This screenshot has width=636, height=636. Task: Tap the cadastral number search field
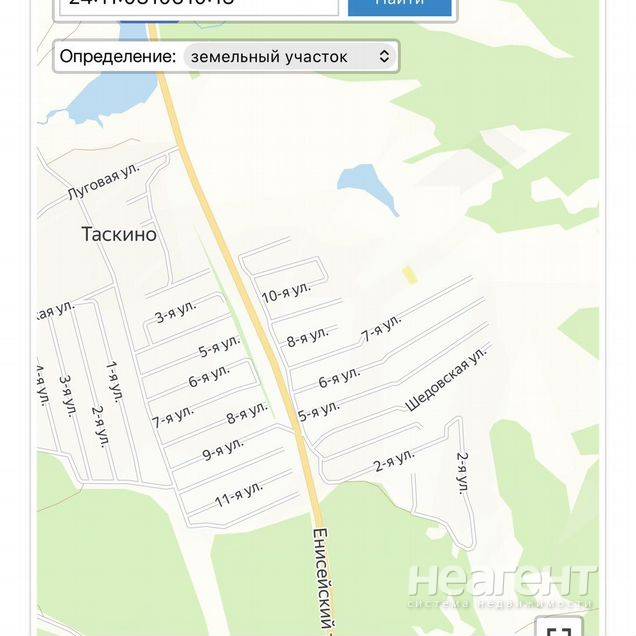[198, 5]
